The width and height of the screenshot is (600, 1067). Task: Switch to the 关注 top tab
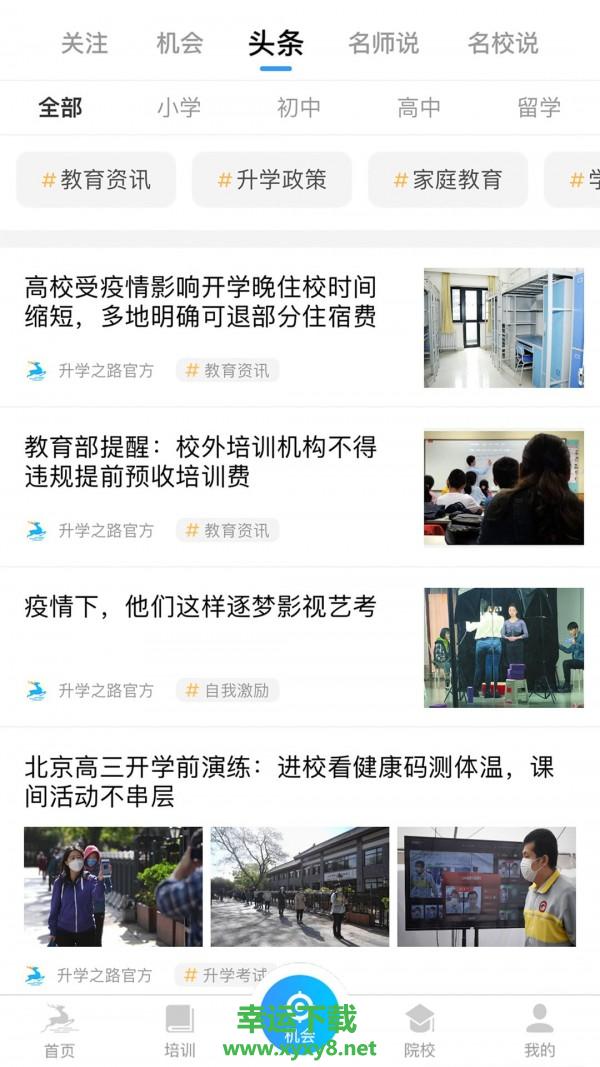pos(84,44)
